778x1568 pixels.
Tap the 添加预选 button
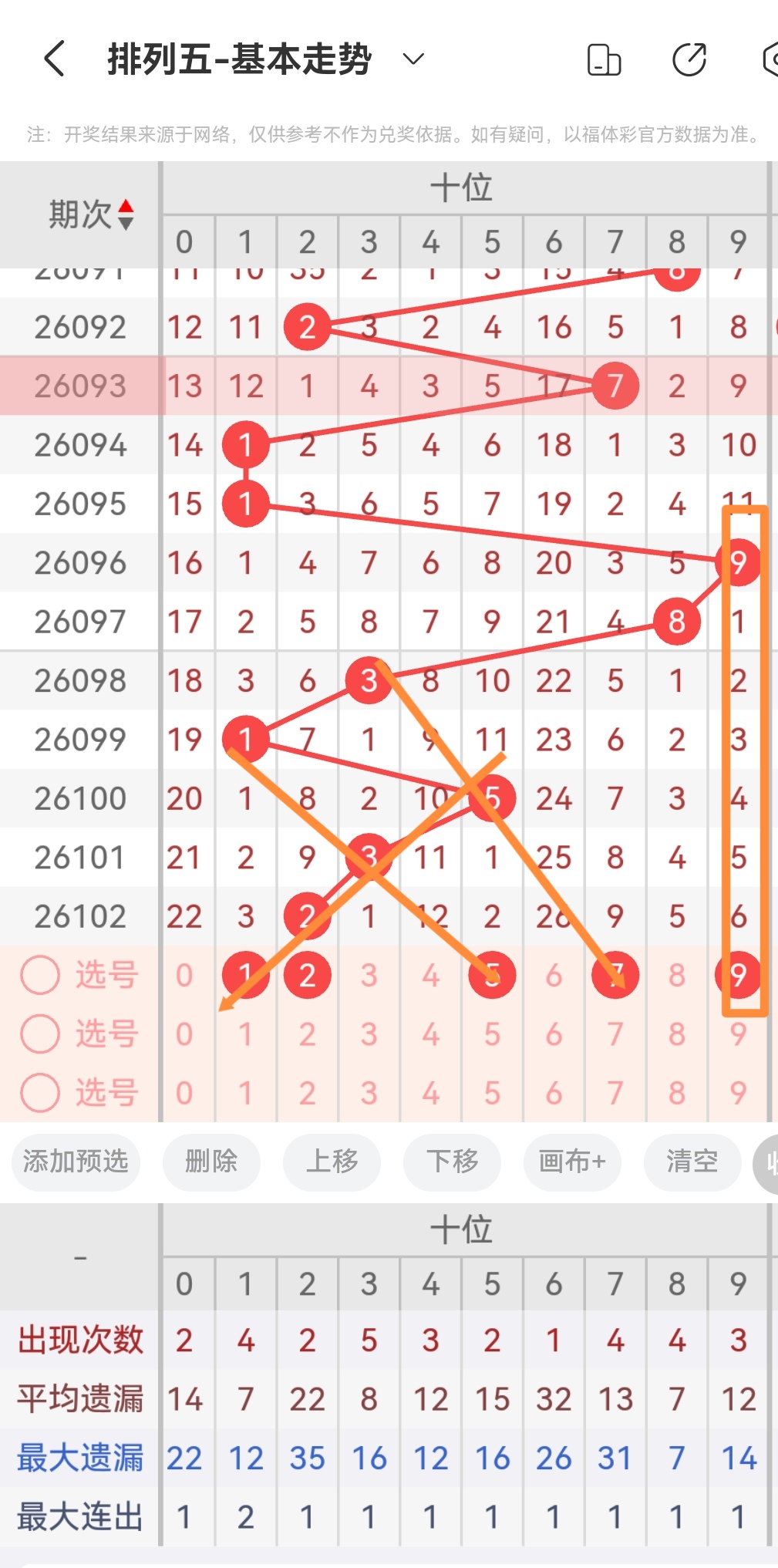click(75, 1162)
